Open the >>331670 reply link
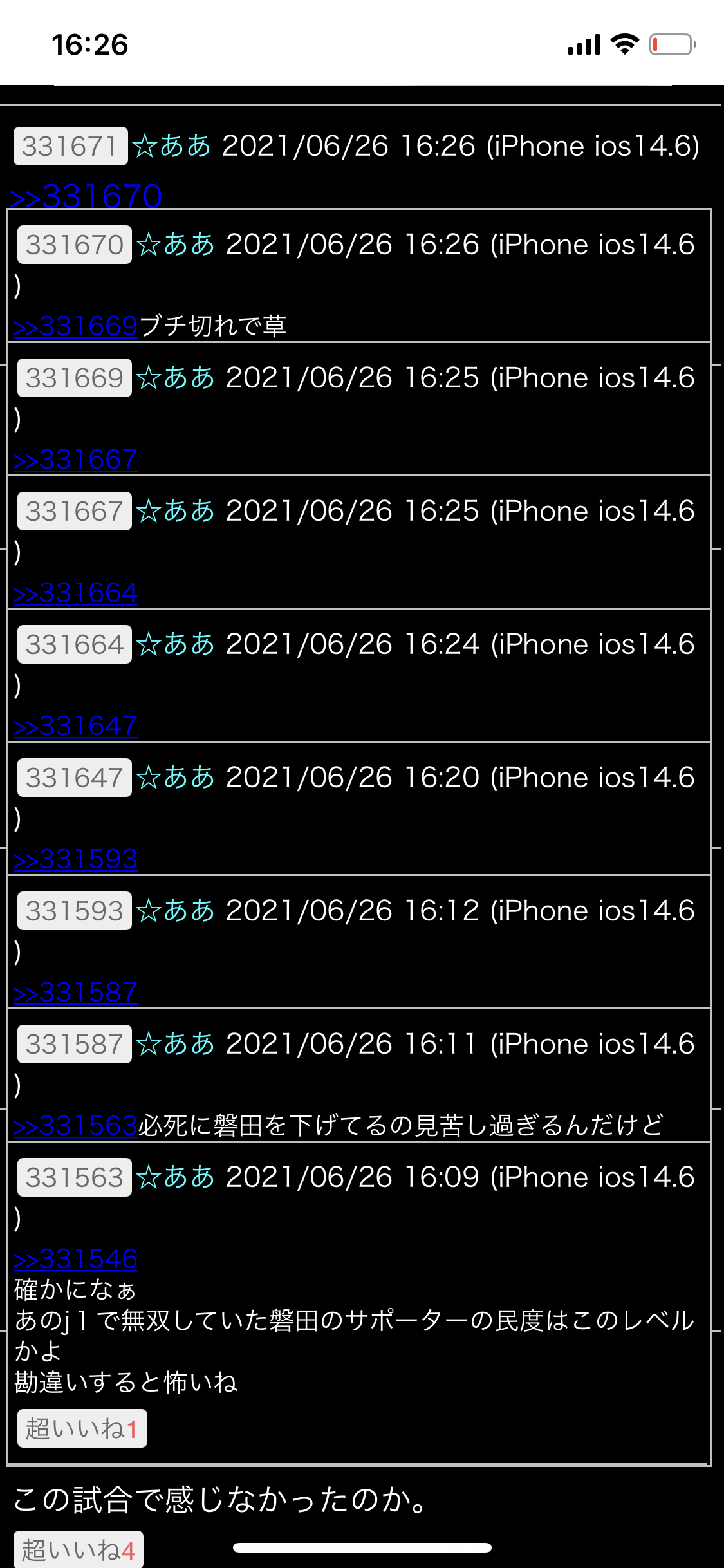Image resolution: width=724 pixels, height=1568 pixels. (86, 196)
